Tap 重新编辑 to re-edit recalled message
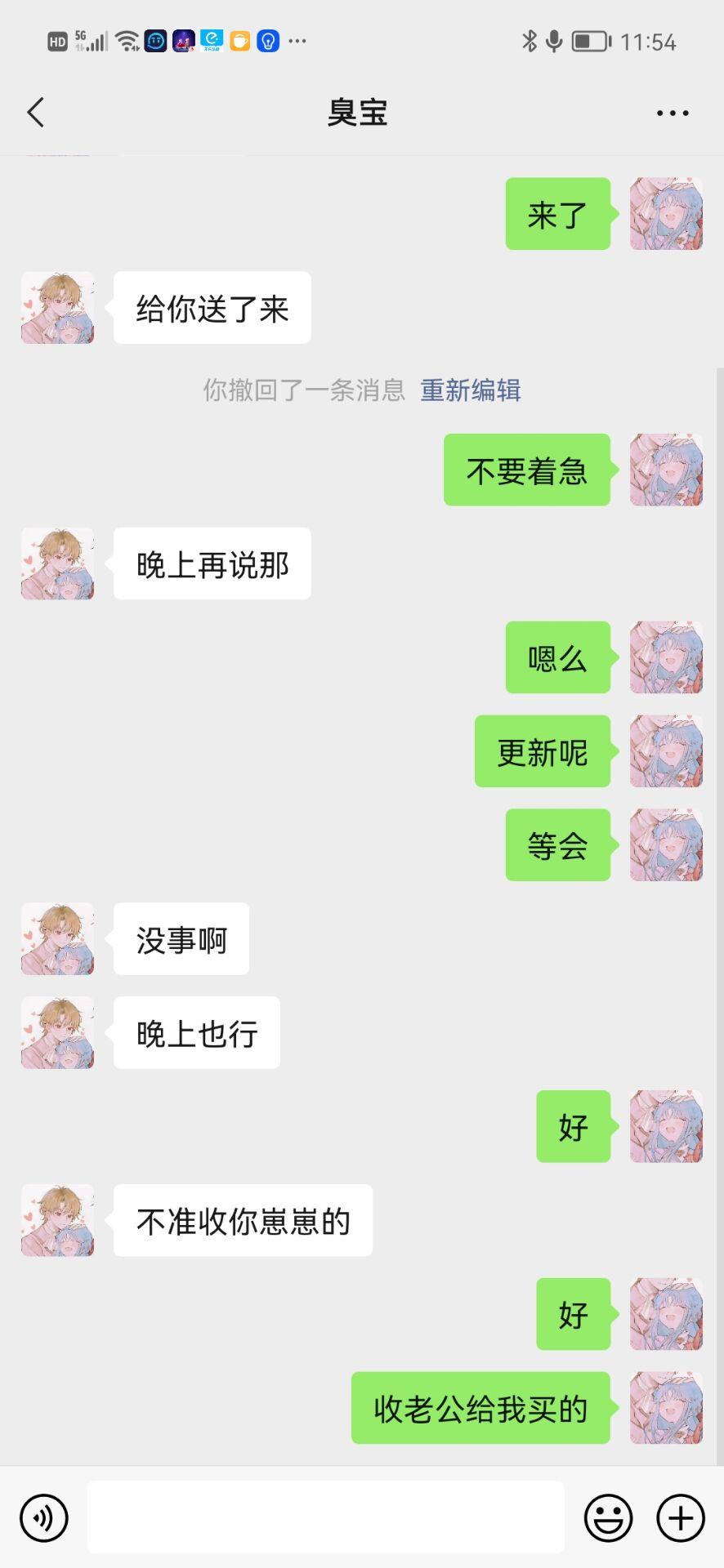The image size is (724, 1568). pyautogui.click(x=470, y=391)
